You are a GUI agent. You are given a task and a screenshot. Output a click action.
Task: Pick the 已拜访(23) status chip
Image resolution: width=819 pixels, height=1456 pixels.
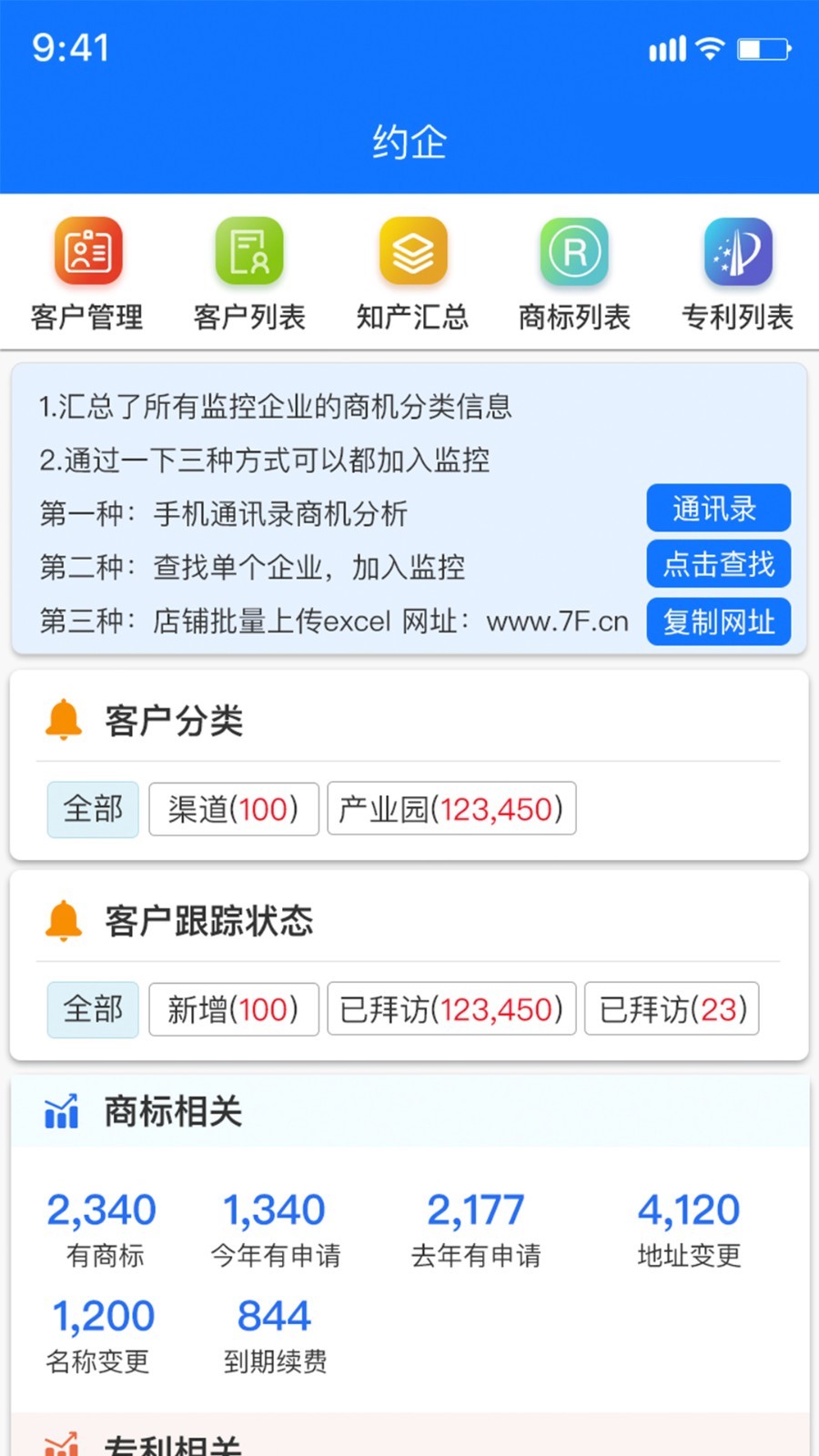[672, 1009]
